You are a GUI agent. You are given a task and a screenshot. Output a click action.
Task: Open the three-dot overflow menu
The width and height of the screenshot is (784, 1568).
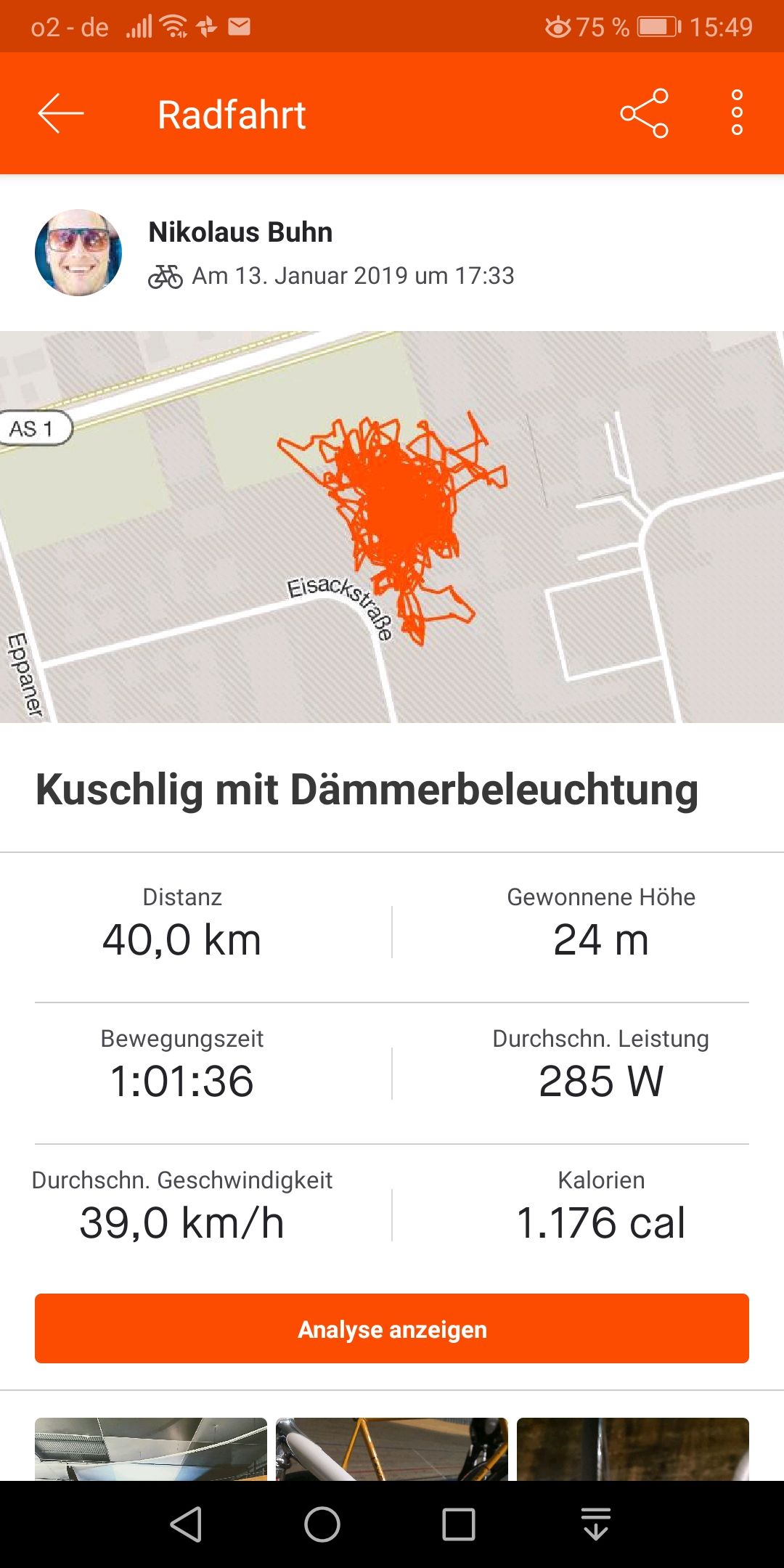coord(737,113)
